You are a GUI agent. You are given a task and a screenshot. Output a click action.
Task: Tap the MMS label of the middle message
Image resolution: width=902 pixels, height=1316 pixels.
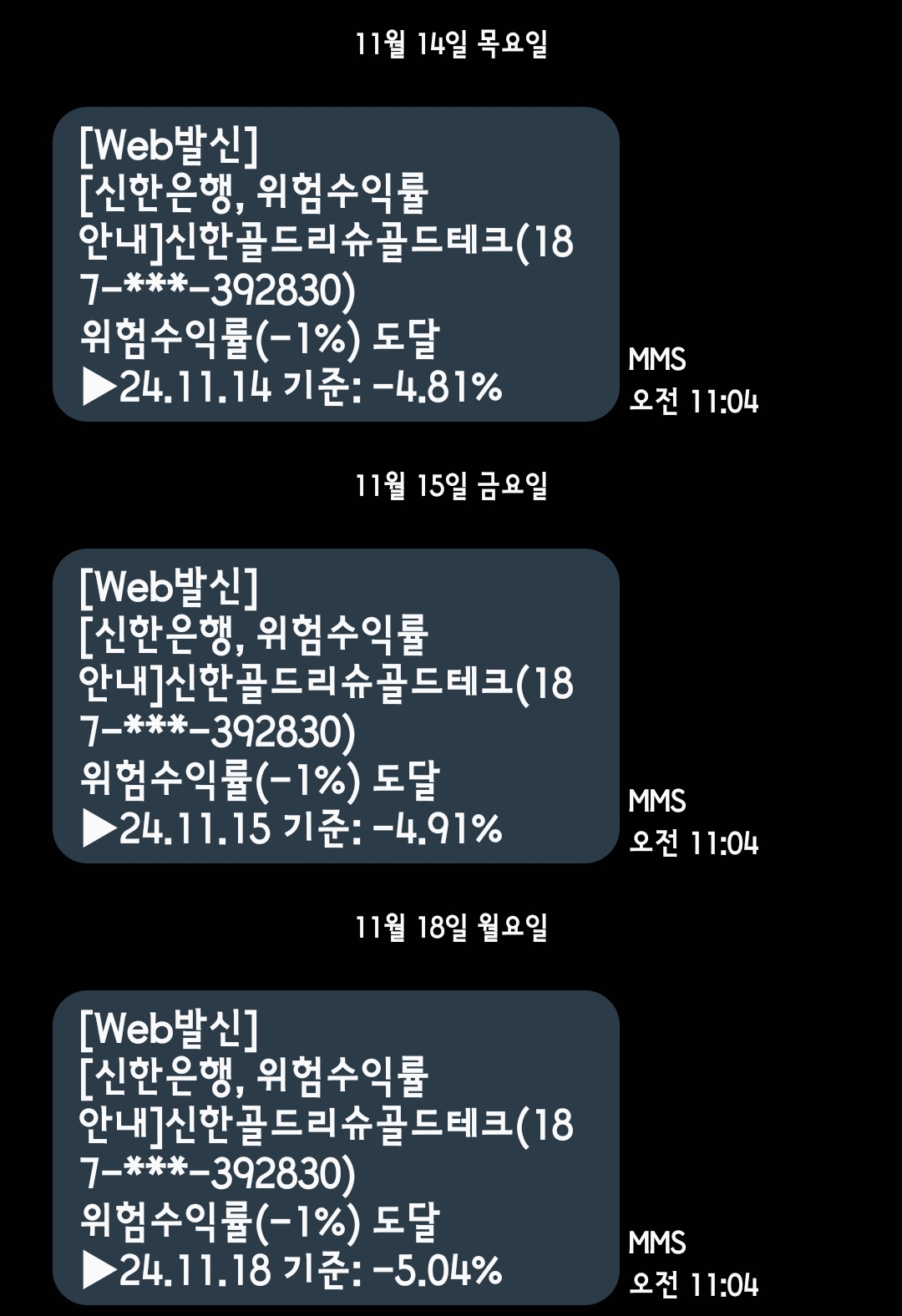point(657,802)
